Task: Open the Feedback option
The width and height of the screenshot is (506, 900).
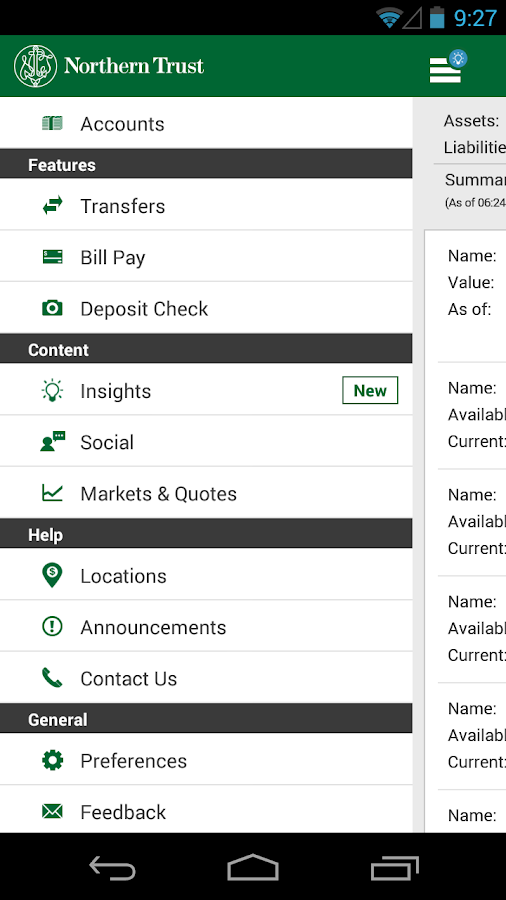Action: 206,810
